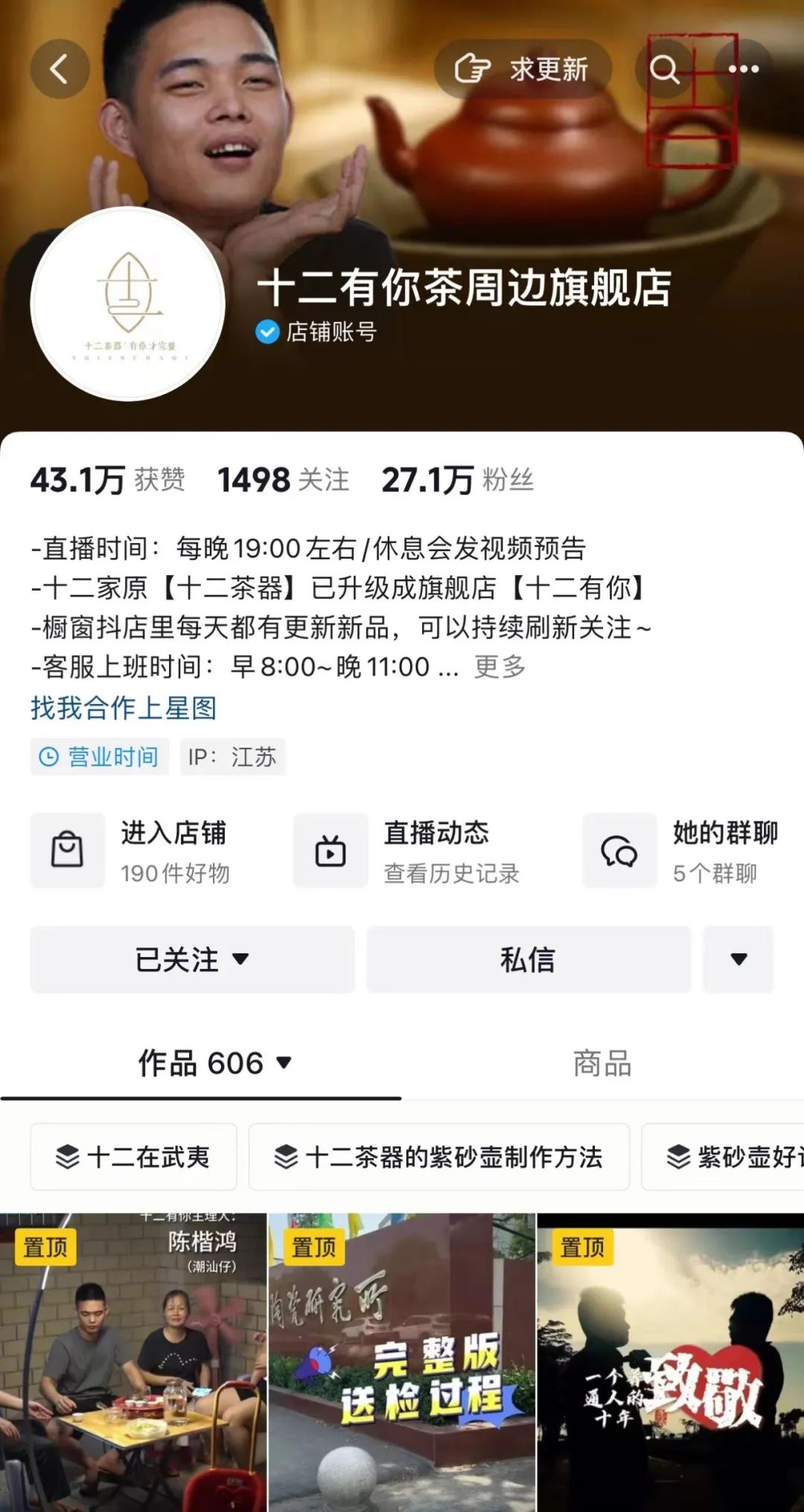Tap the 已关注 follow dropdown
This screenshot has width=804, height=1512.
point(192,959)
